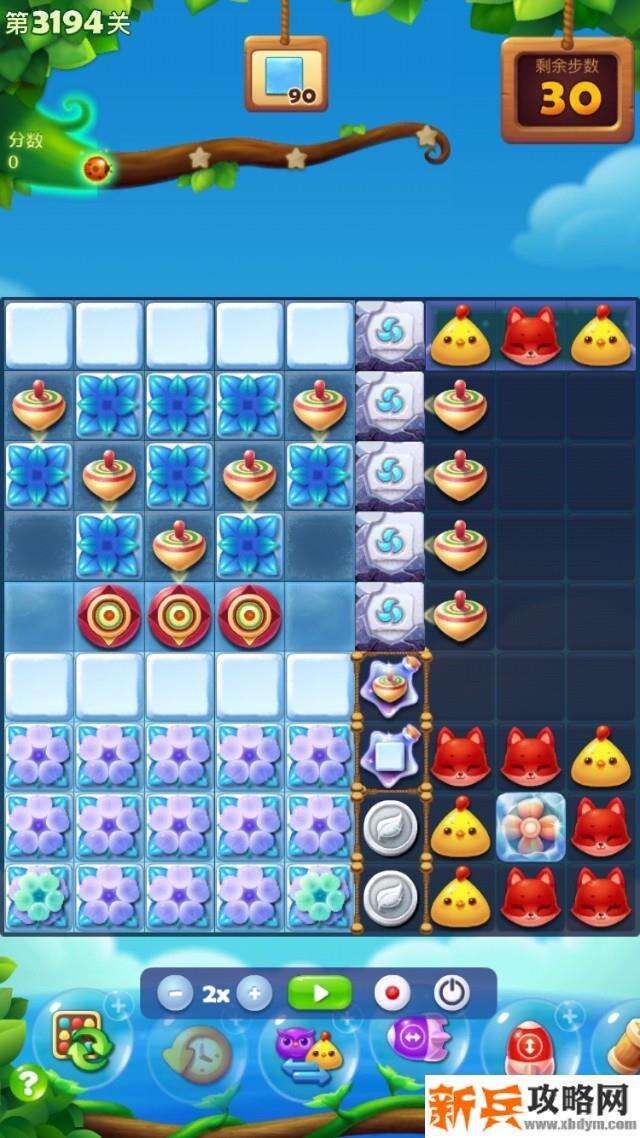Tap the power button to exit playback
The image size is (640, 1138).
coord(452,993)
